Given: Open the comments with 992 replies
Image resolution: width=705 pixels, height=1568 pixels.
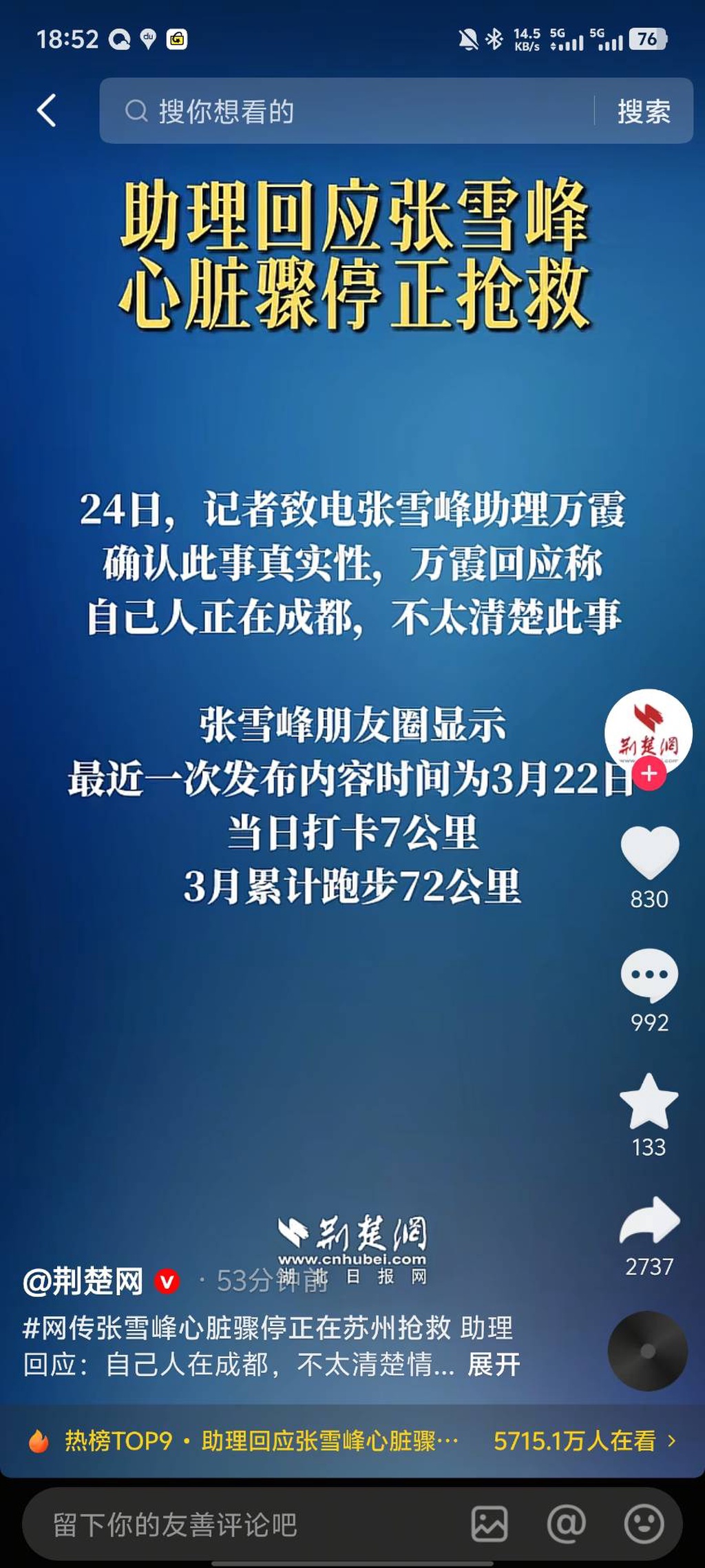Looking at the screenshot, I should pyautogui.click(x=649, y=975).
